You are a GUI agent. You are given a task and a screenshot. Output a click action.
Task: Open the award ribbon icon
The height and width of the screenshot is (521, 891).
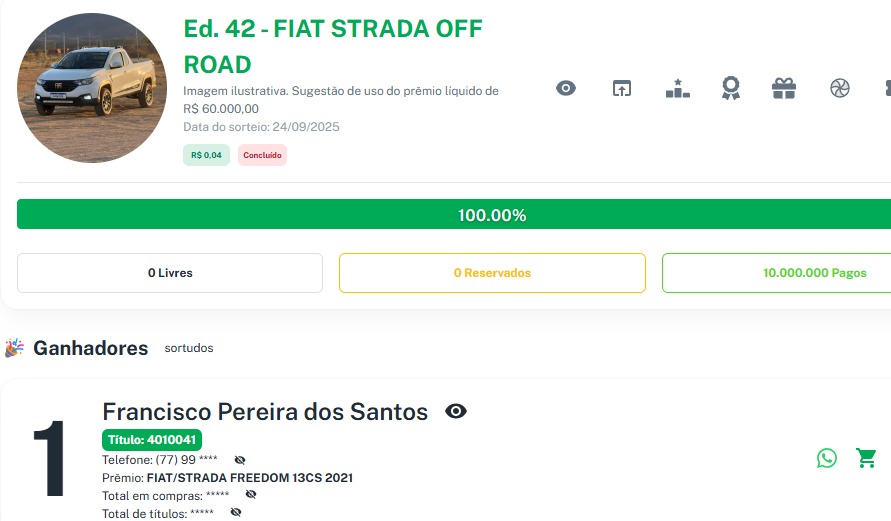tap(731, 88)
